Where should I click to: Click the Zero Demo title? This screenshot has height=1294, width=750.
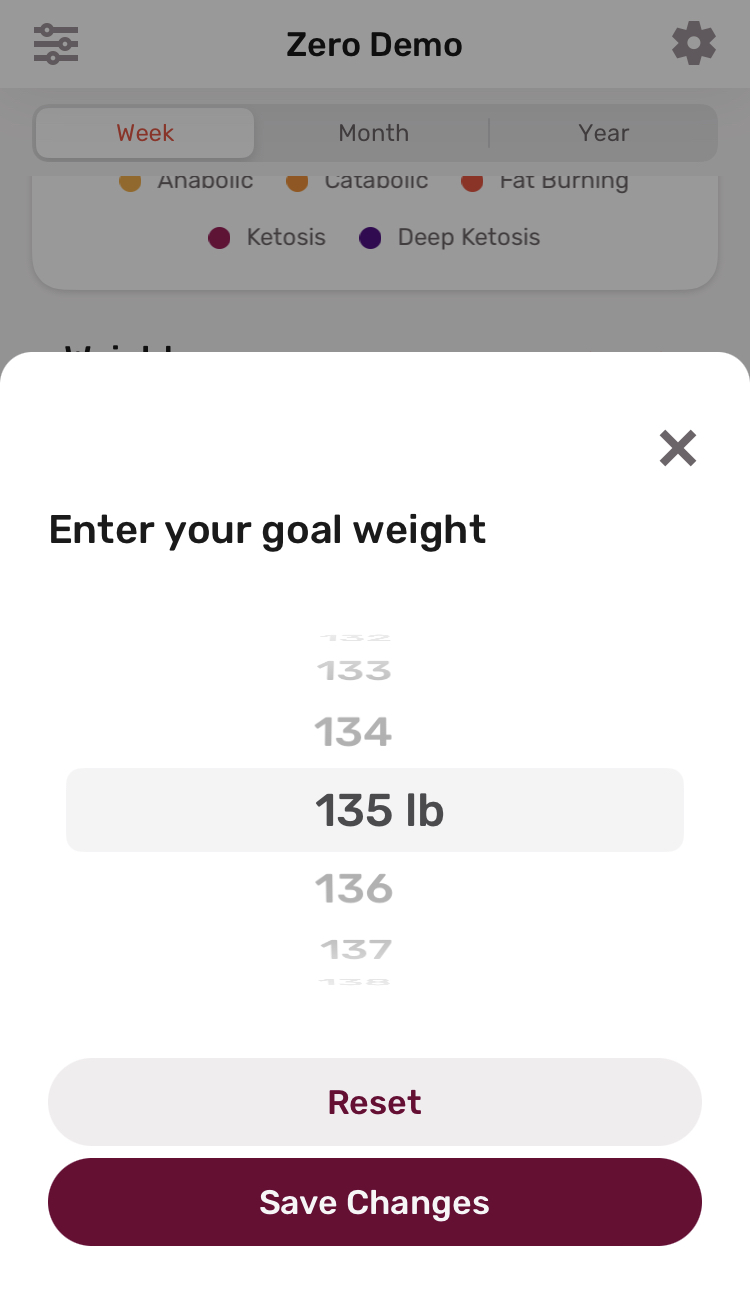[374, 44]
